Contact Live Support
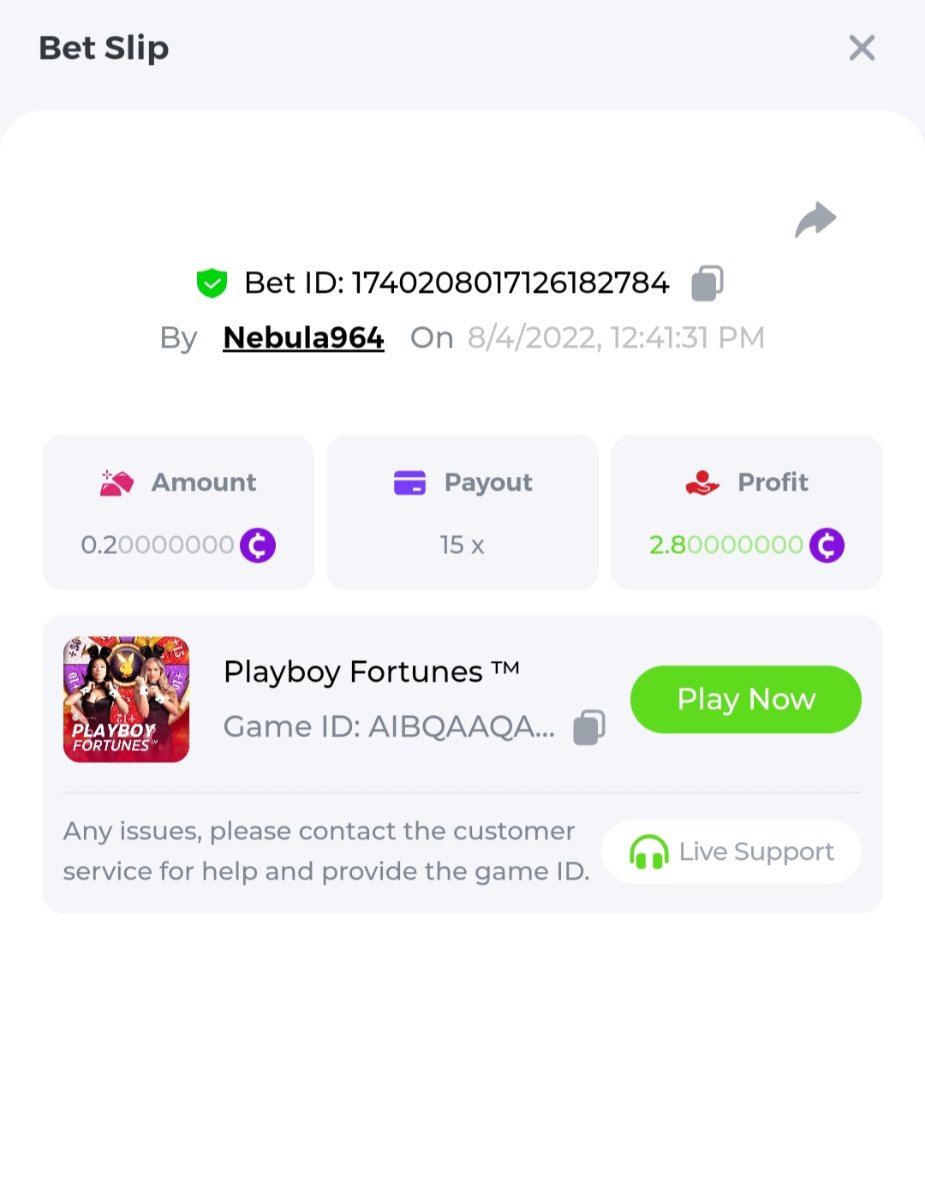The height and width of the screenshot is (1200, 925). click(x=731, y=852)
